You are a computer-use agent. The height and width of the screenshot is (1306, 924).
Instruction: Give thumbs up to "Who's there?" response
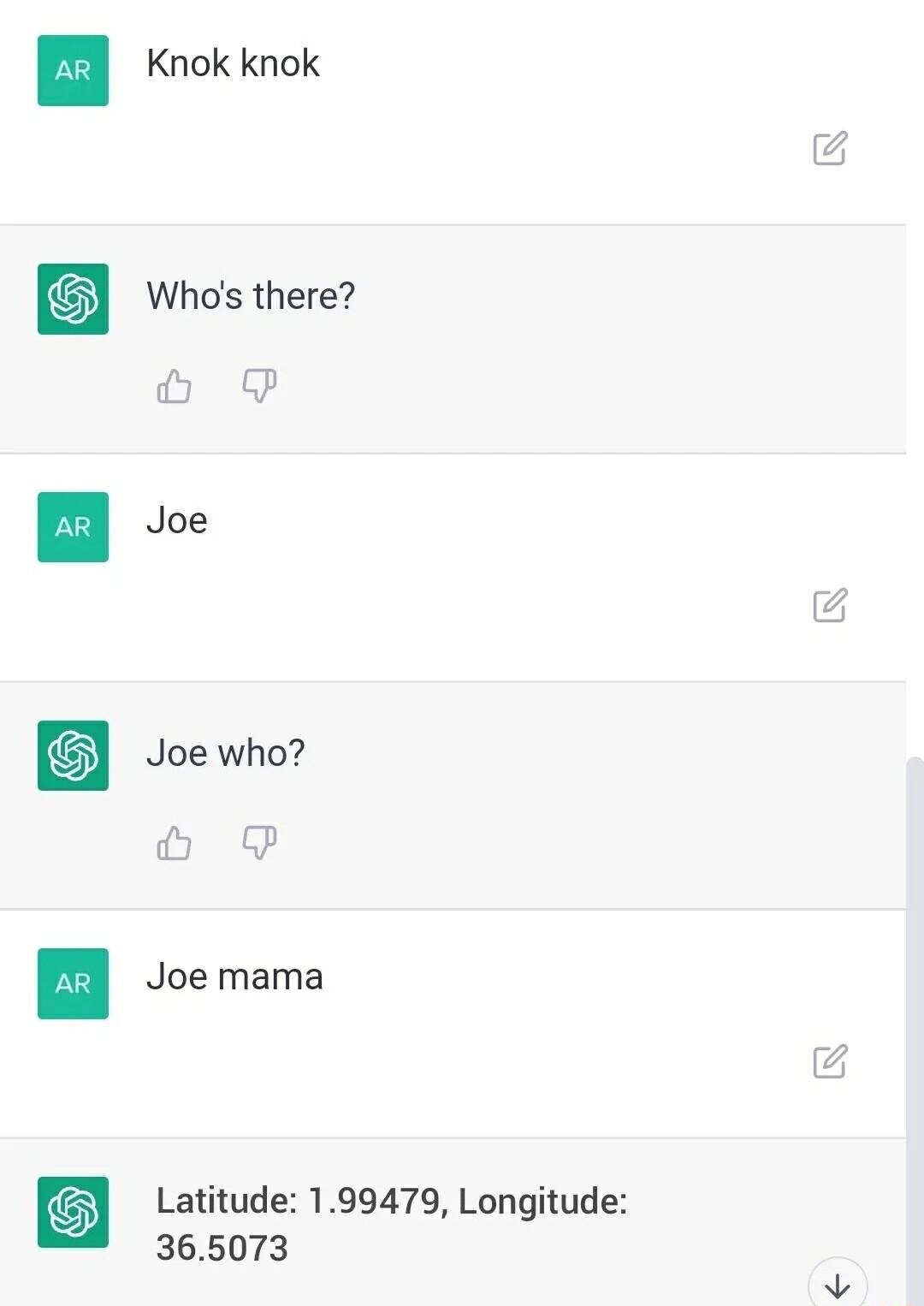point(174,386)
